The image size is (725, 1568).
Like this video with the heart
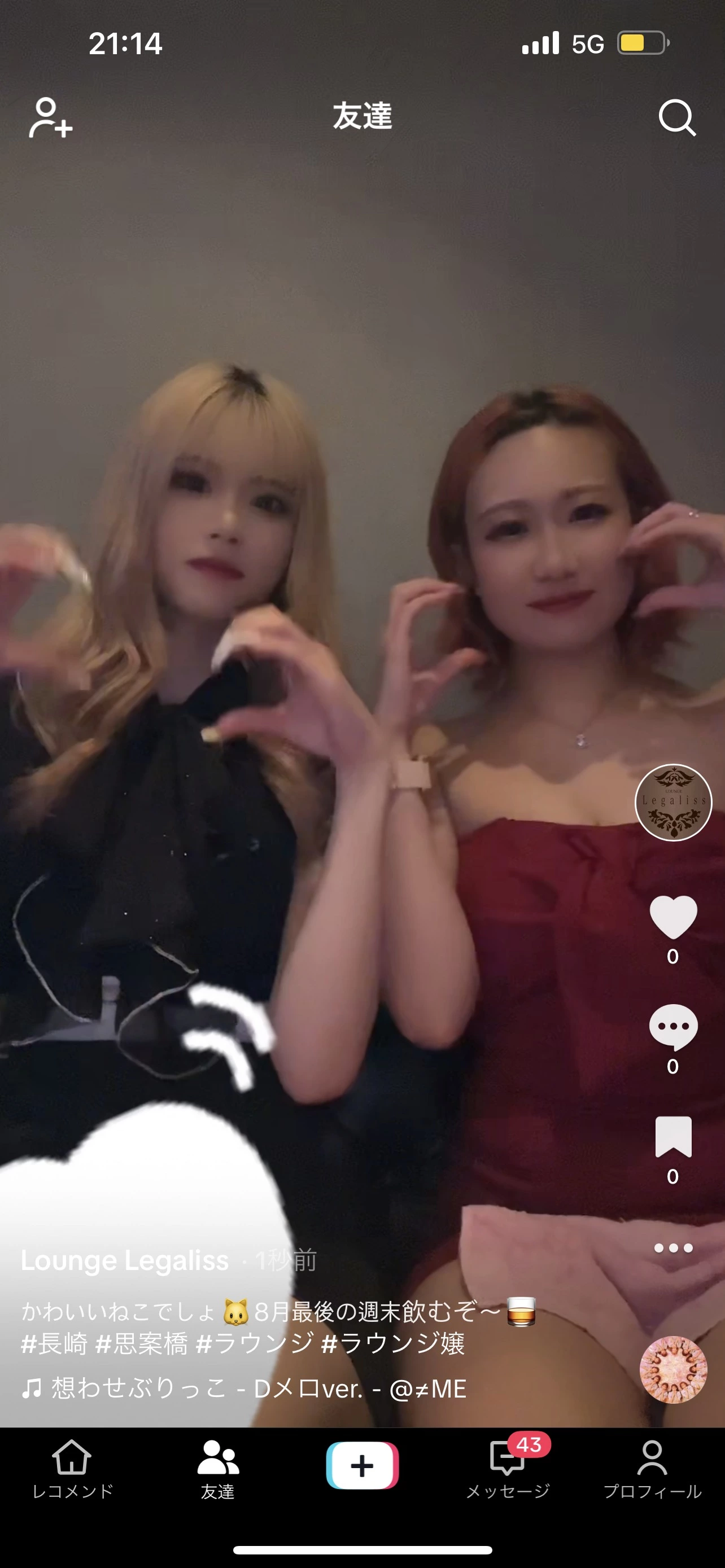point(672,917)
